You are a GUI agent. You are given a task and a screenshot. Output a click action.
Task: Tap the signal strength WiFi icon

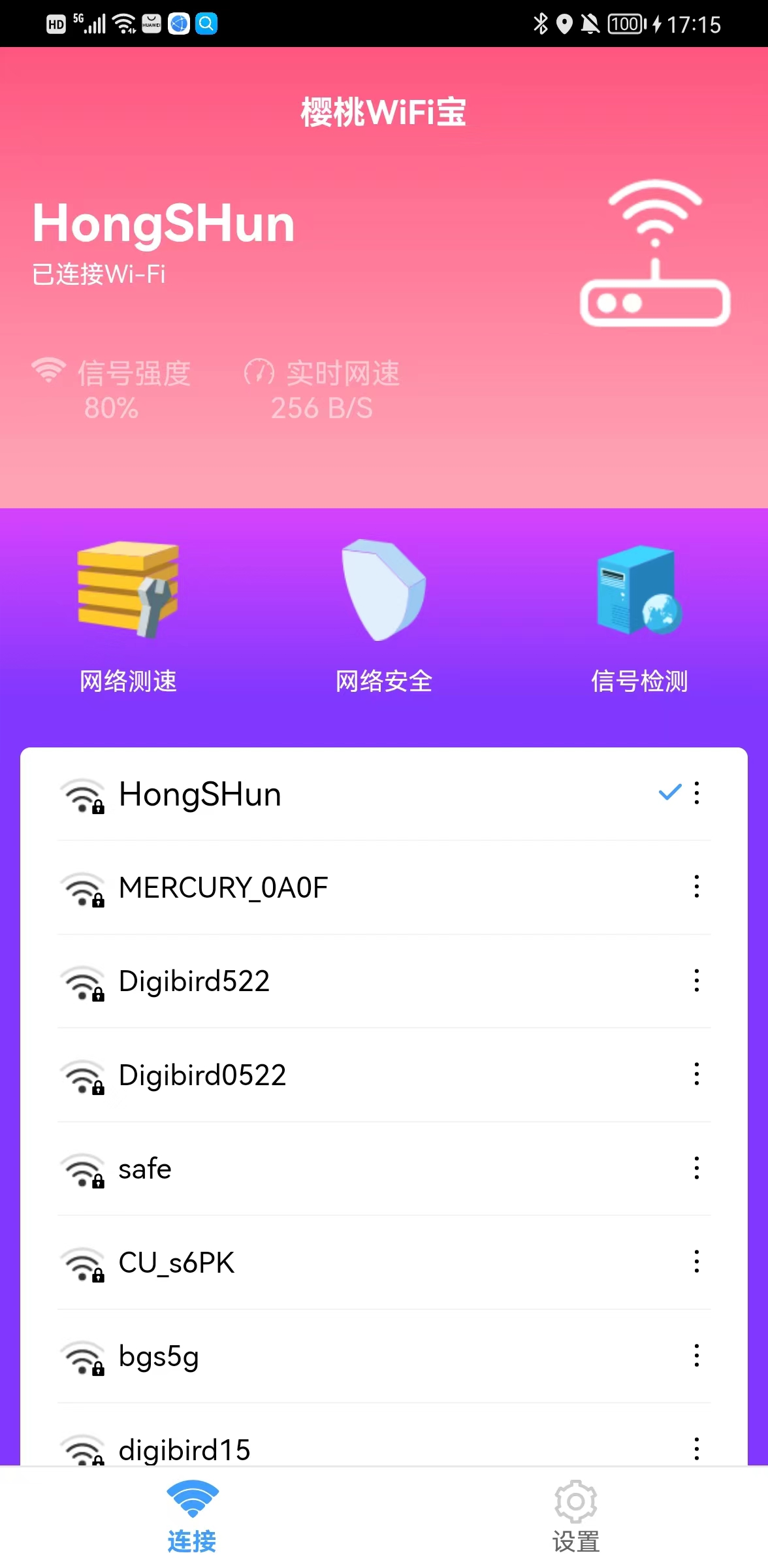click(48, 372)
